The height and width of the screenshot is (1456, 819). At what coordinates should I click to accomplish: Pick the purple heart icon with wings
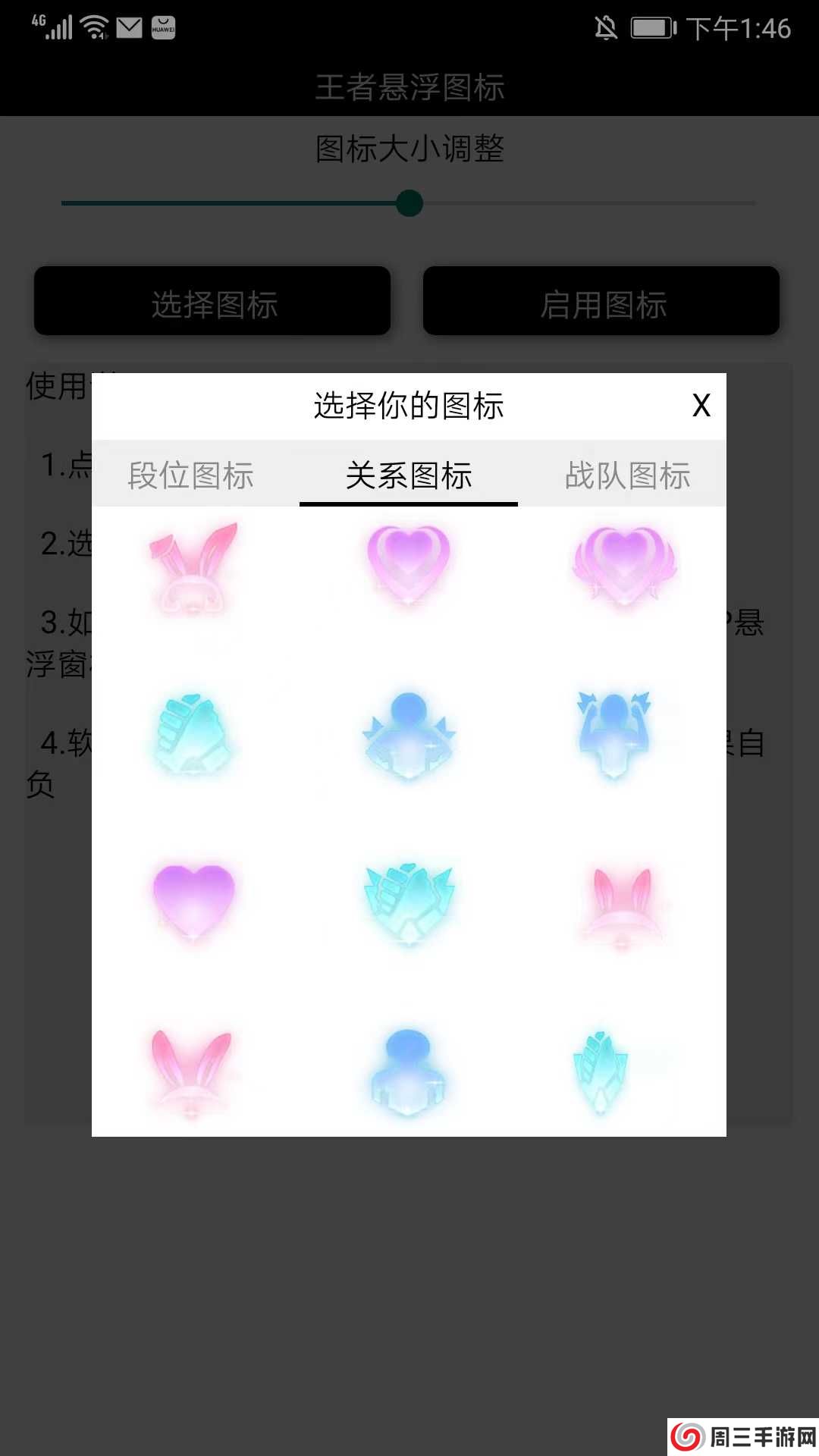click(624, 565)
